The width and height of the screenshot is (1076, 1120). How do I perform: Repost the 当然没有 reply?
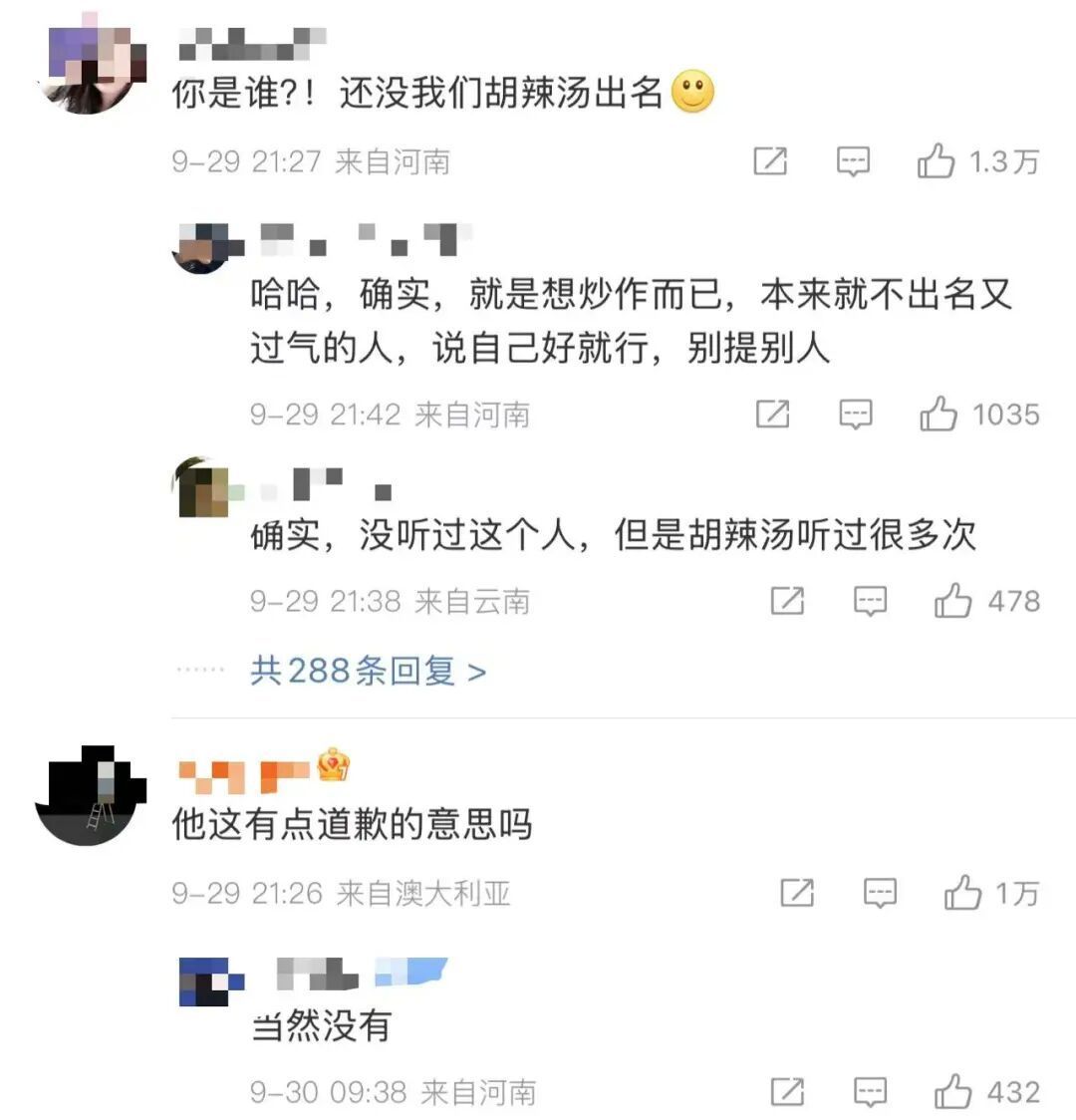(x=787, y=1092)
